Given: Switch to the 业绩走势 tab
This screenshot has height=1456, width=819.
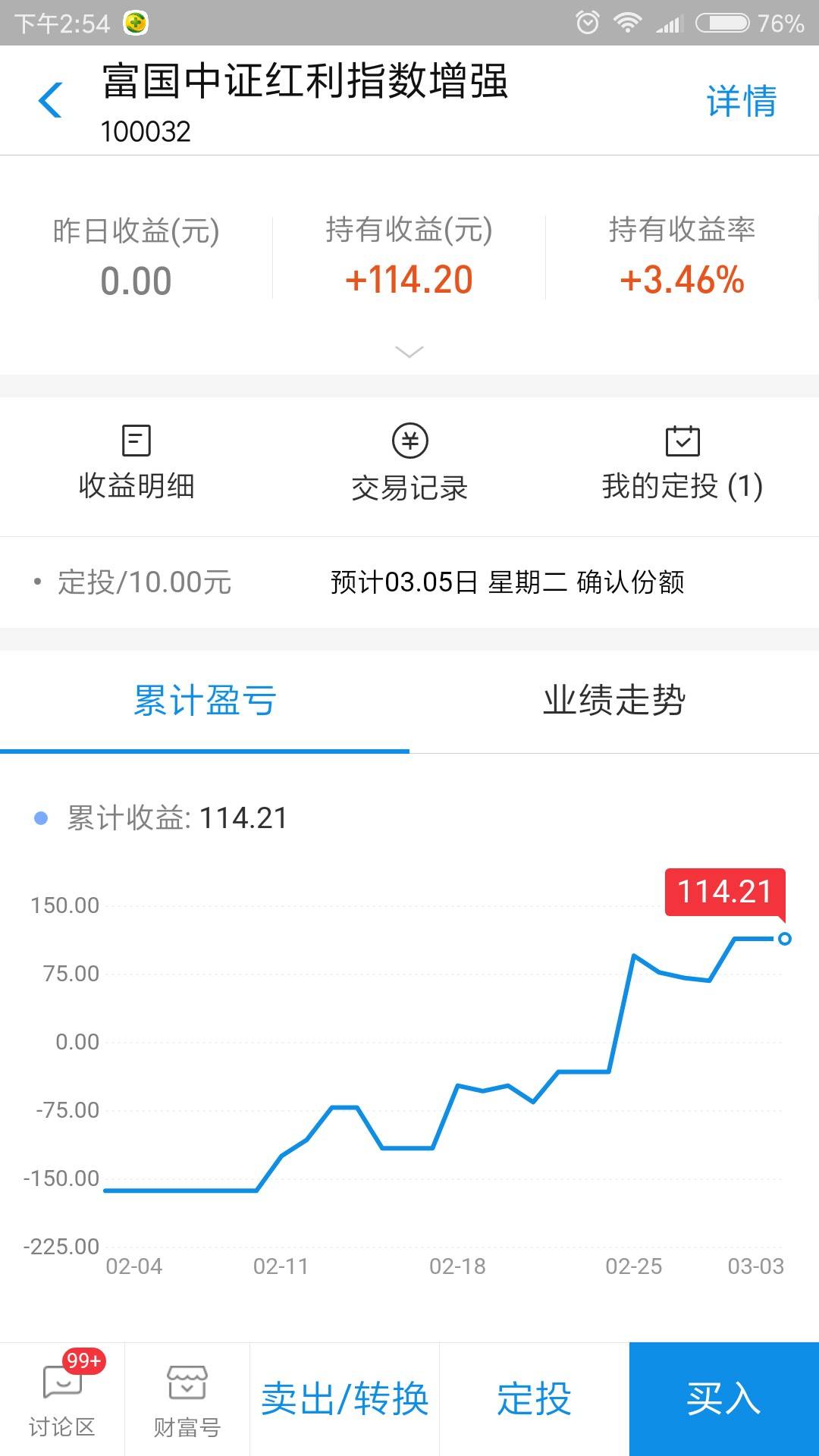Looking at the screenshot, I should pos(614,700).
